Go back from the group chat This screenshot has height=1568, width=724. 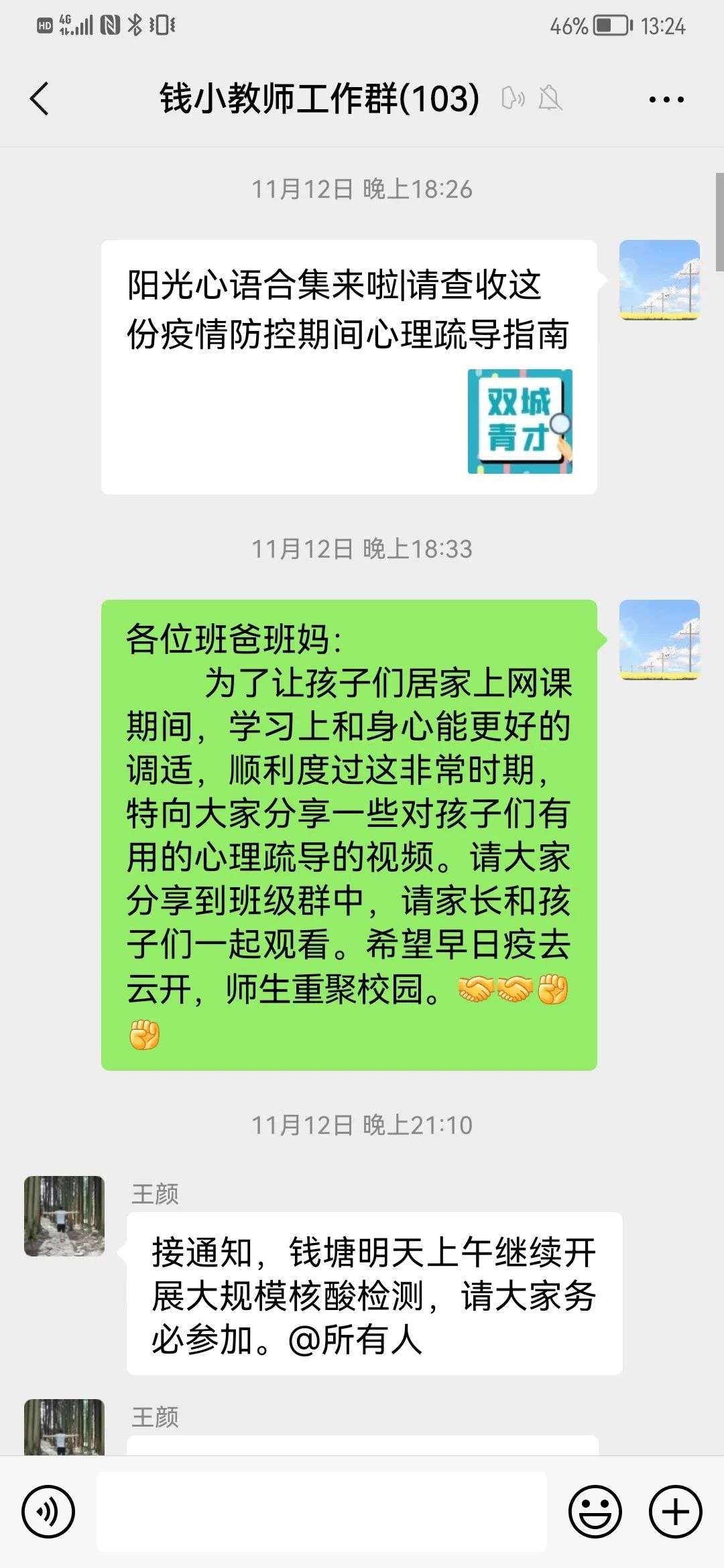(x=40, y=99)
